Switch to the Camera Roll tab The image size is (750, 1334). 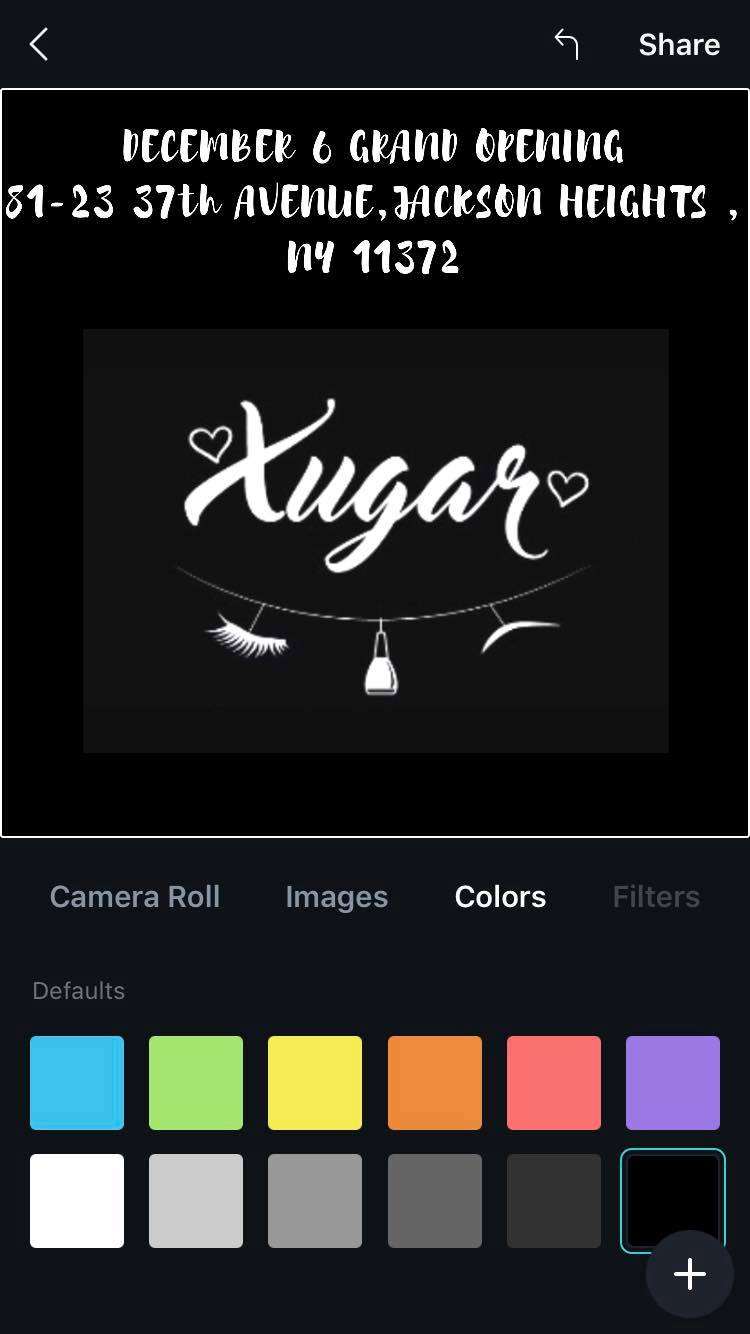pos(135,896)
